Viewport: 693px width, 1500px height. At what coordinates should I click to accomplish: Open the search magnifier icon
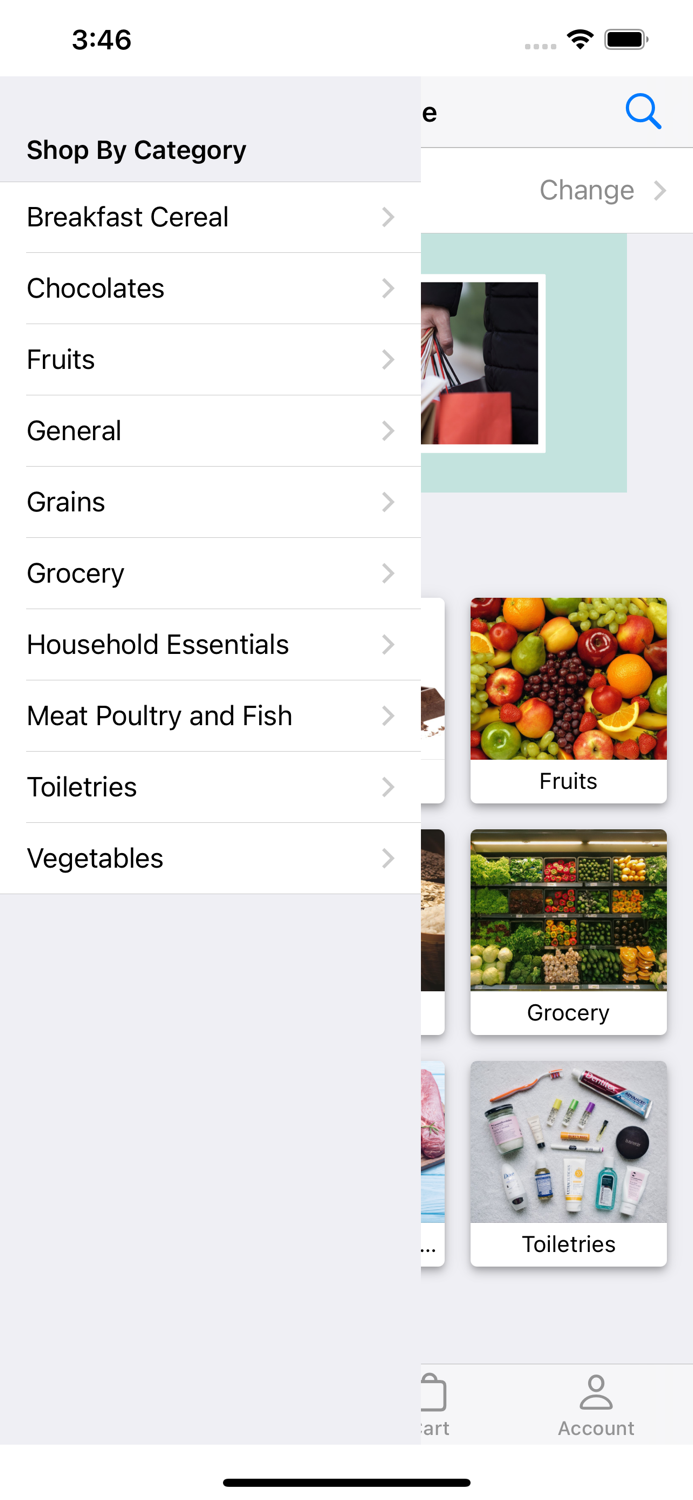click(x=643, y=111)
